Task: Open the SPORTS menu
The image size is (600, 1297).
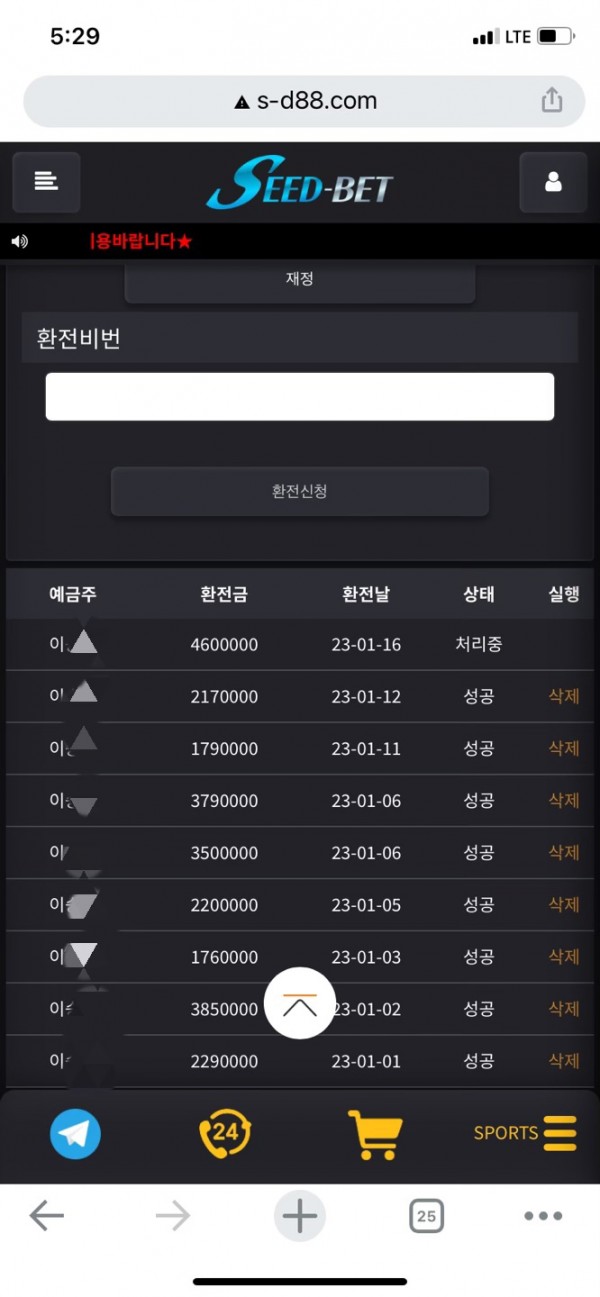Action: (525, 1133)
